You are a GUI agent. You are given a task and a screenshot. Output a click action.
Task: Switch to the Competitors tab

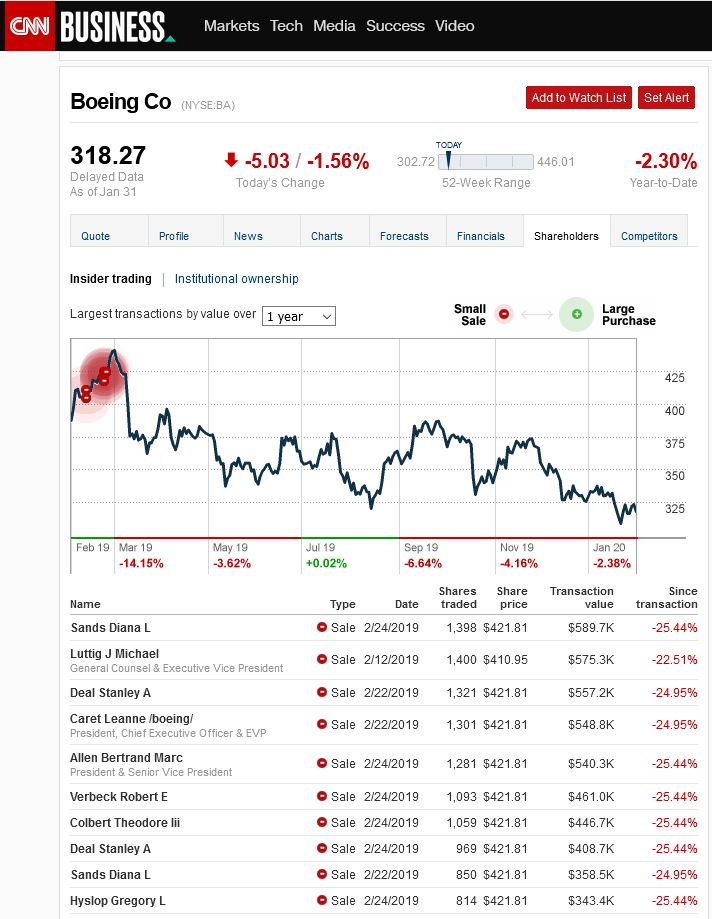tap(649, 236)
